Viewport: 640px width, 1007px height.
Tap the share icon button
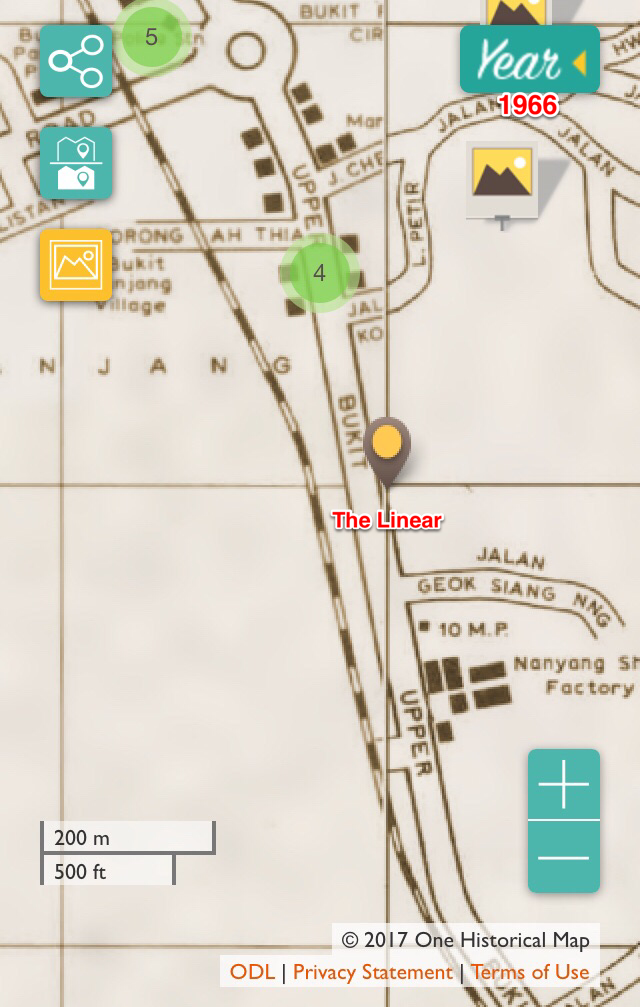[76, 61]
